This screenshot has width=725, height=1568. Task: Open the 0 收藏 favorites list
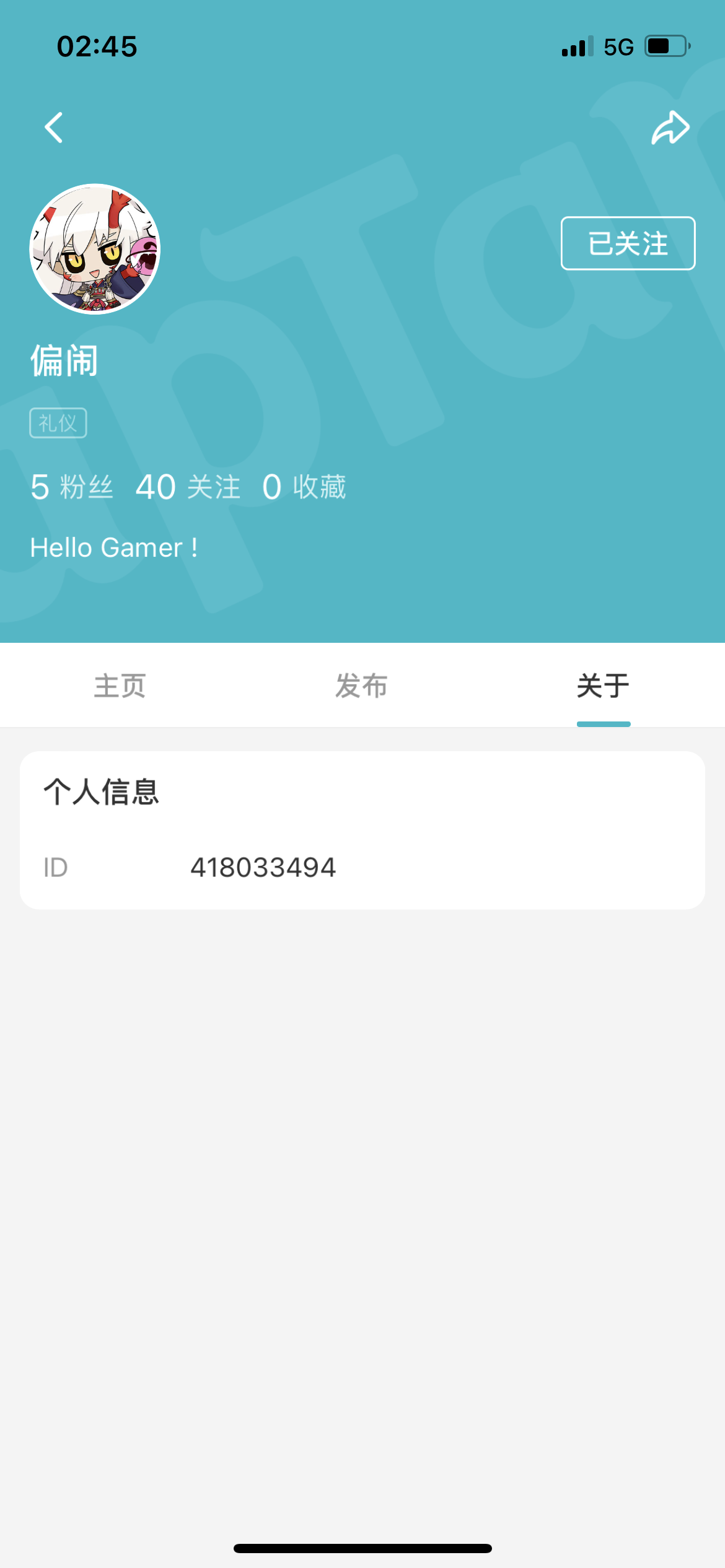[304, 487]
